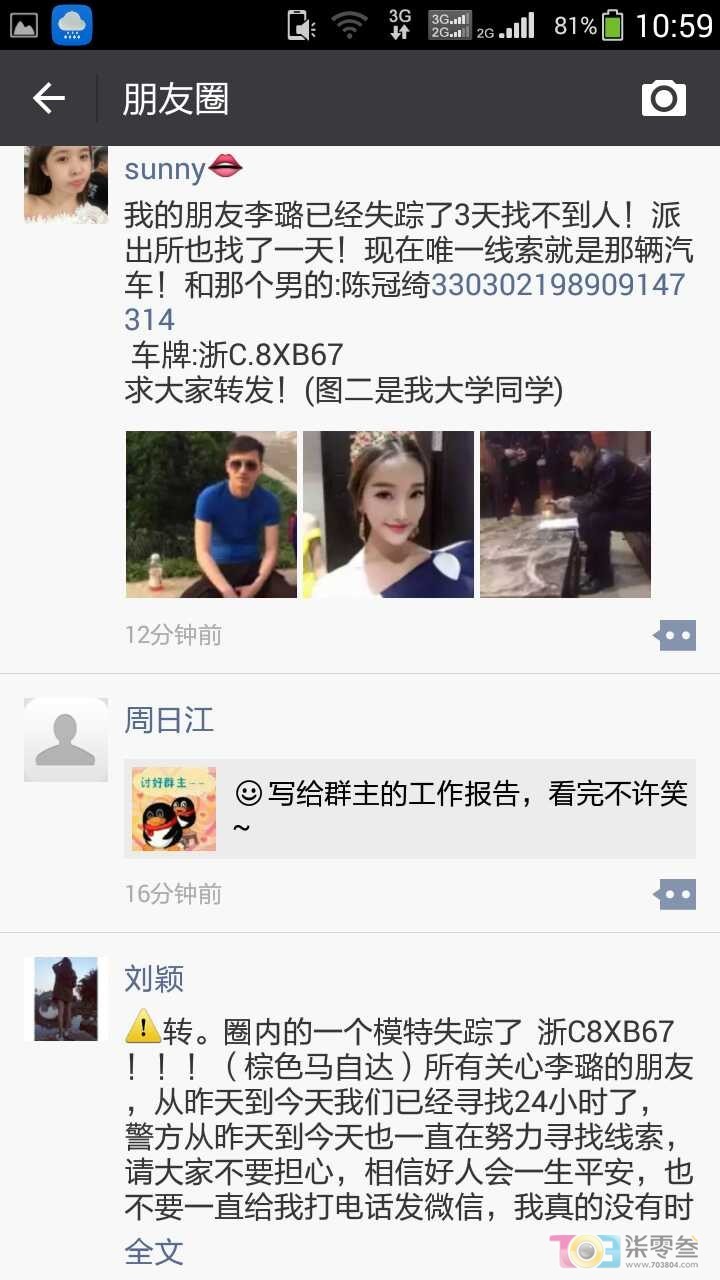Open sunny's profile avatar
720x1280 pixels.
[x=66, y=184]
